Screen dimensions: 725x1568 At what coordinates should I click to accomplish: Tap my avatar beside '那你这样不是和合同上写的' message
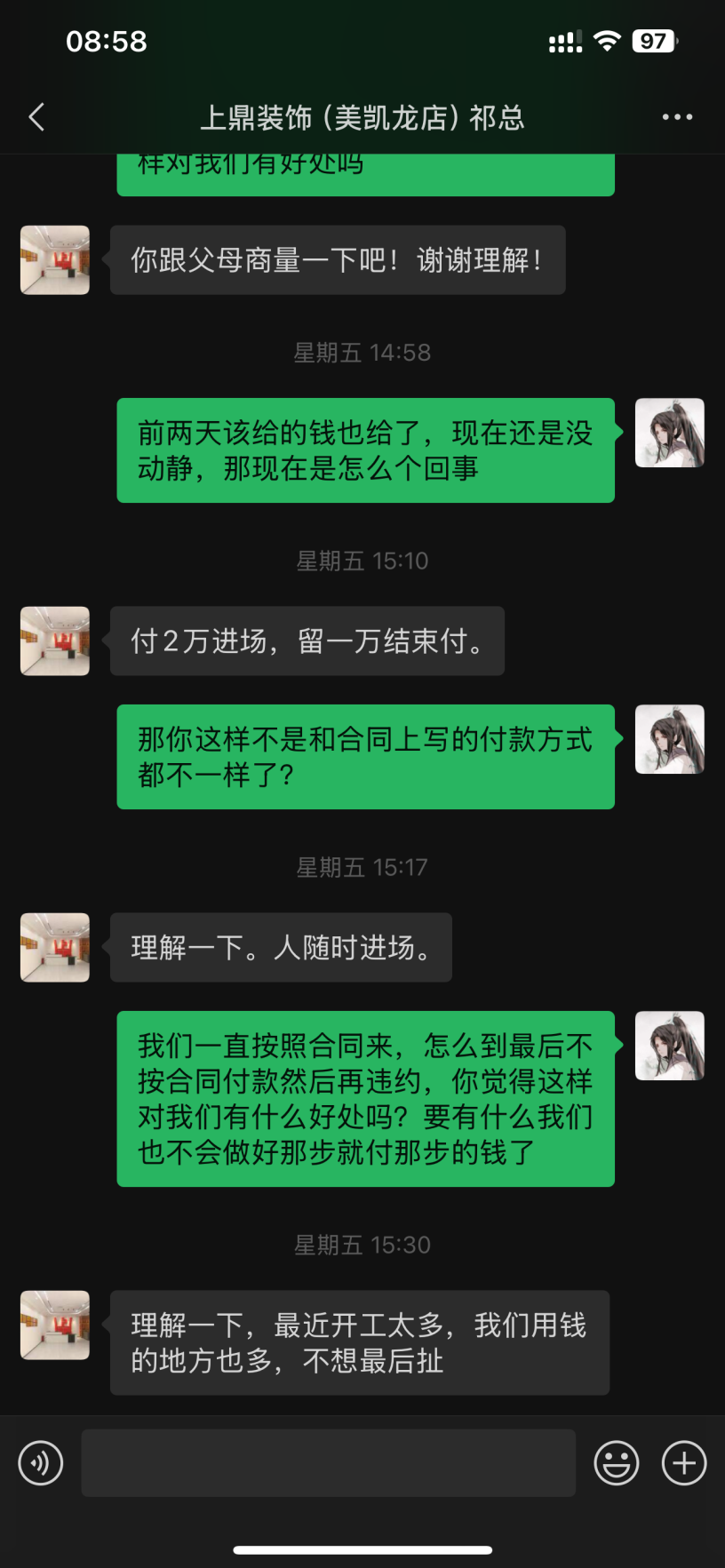click(x=670, y=739)
